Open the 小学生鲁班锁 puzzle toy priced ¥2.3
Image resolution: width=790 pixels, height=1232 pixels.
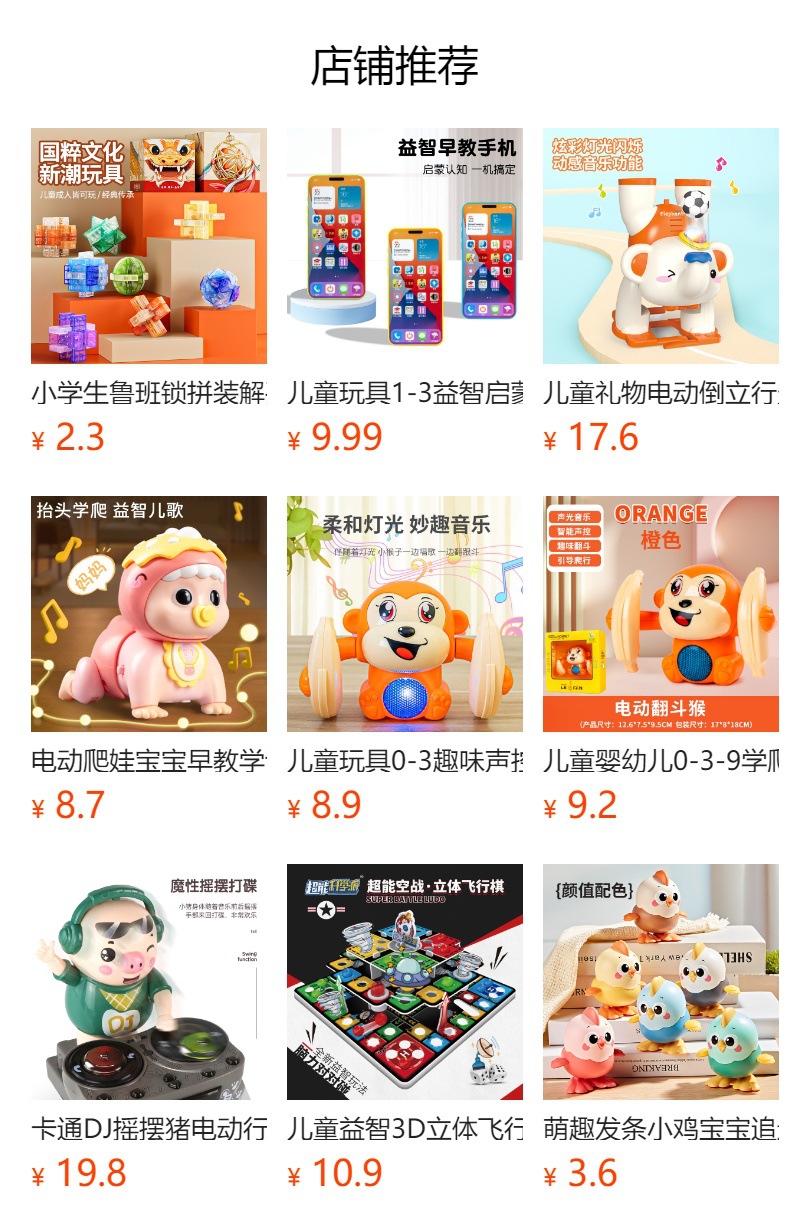[x=149, y=246]
